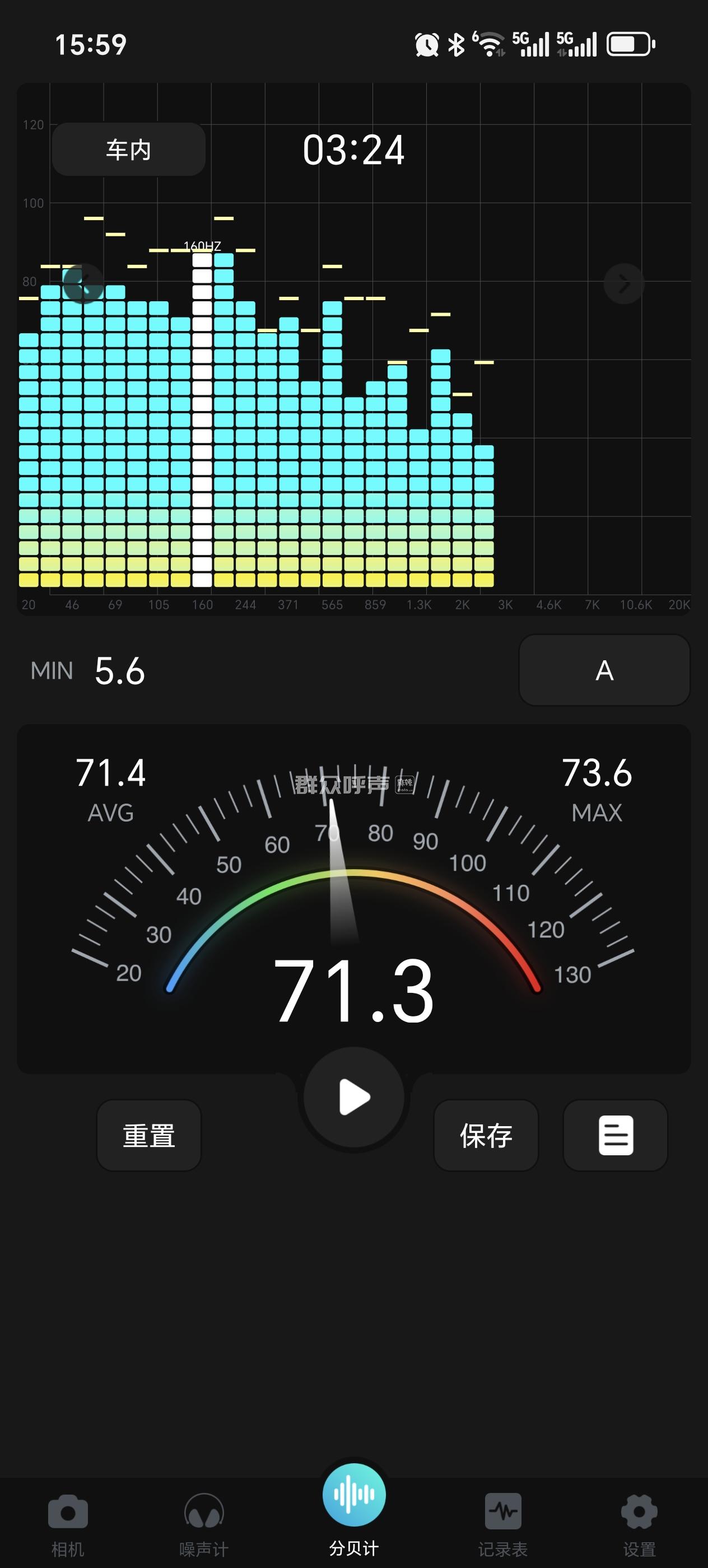Go to the next spectrum chart
The image size is (708, 1568).
click(623, 284)
